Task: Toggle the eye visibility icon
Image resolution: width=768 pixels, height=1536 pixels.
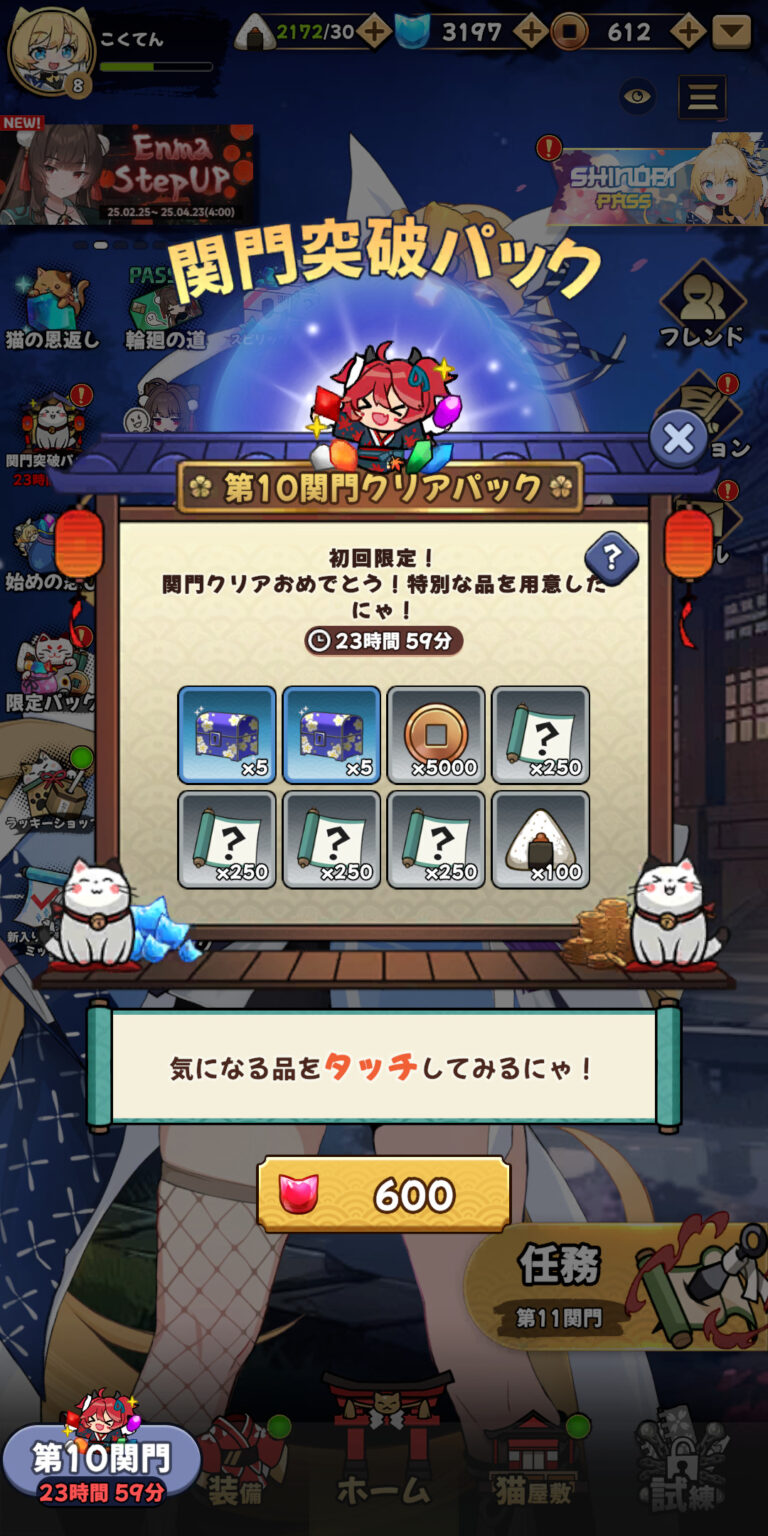Action: point(637,97)
